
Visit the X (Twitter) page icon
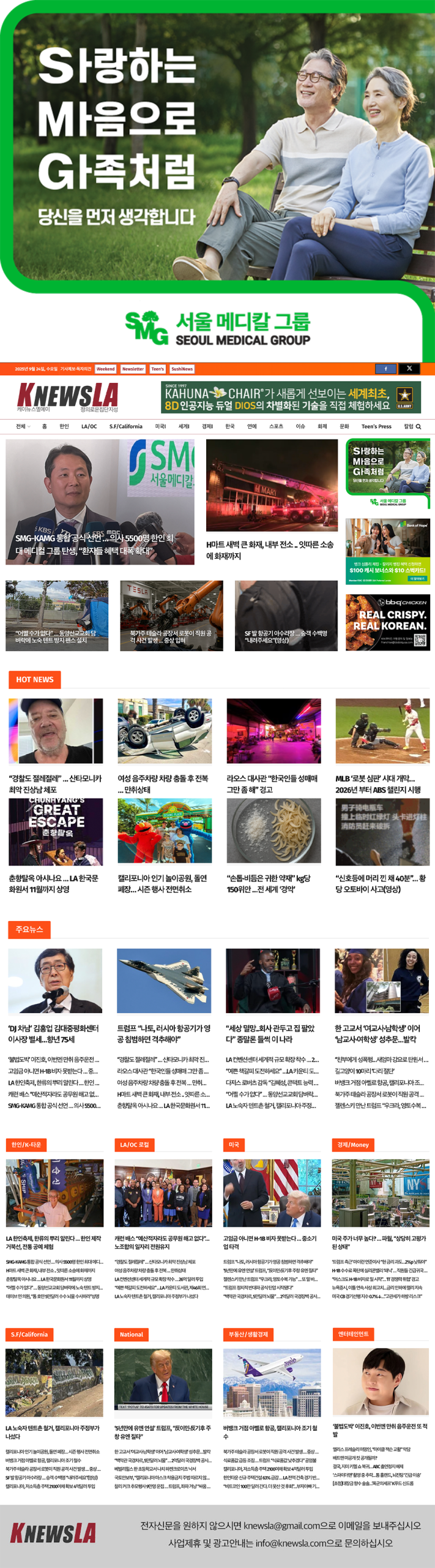click(x=409, y=369)
